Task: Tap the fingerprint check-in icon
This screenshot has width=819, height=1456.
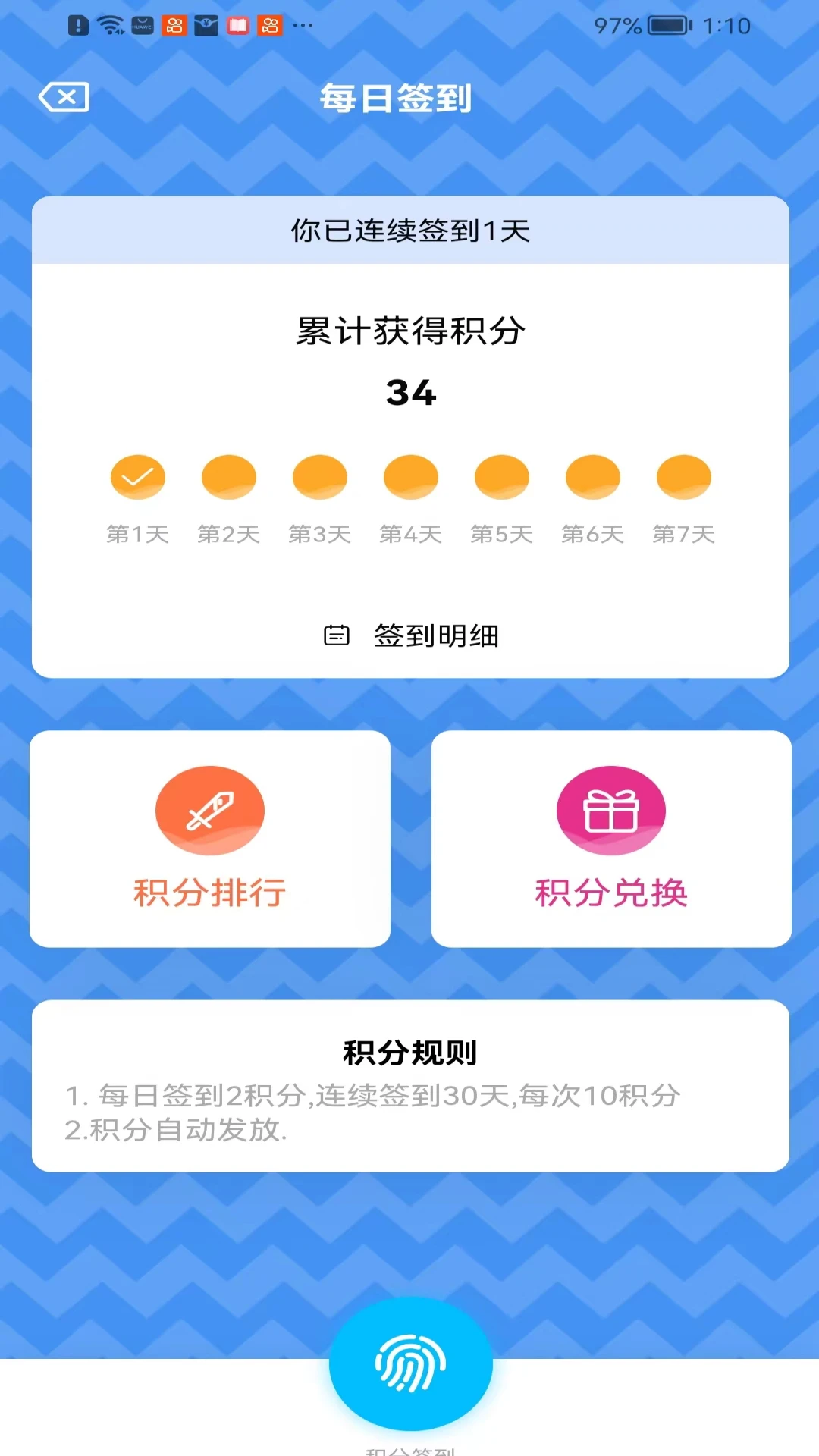Action: pyautogui.click(x=409, y=1363)
